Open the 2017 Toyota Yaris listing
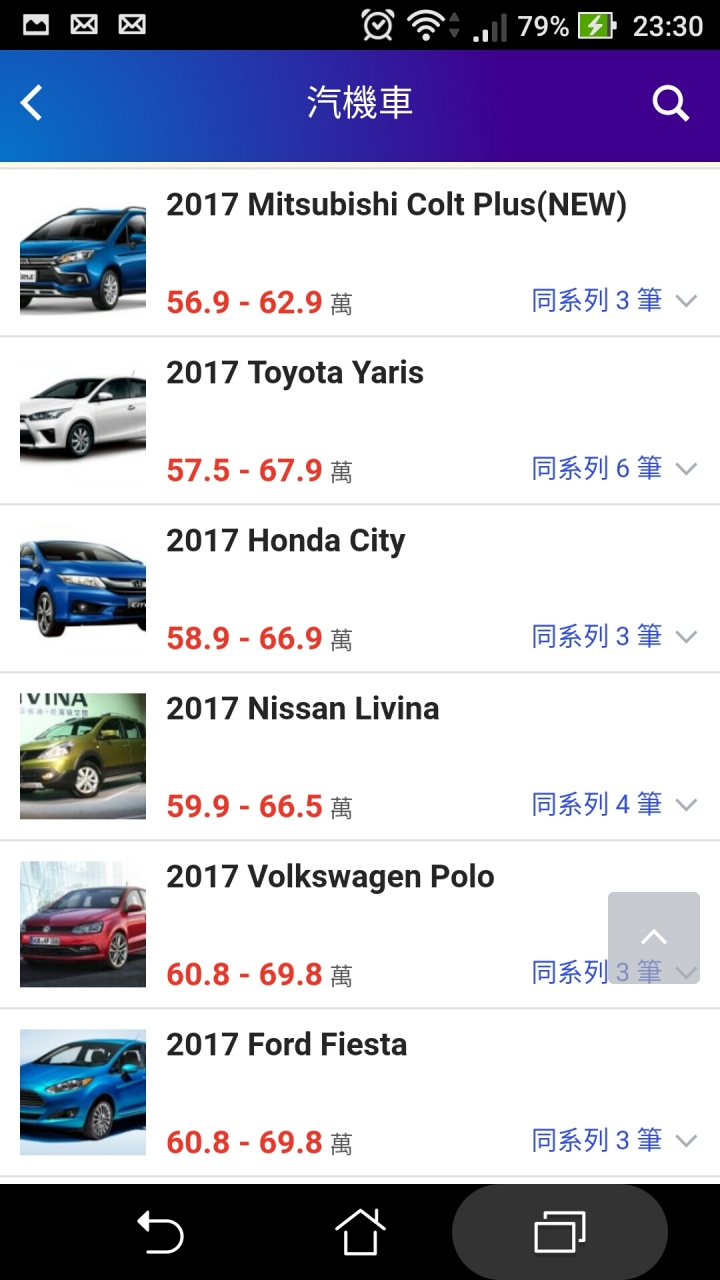 coord(360,421)
